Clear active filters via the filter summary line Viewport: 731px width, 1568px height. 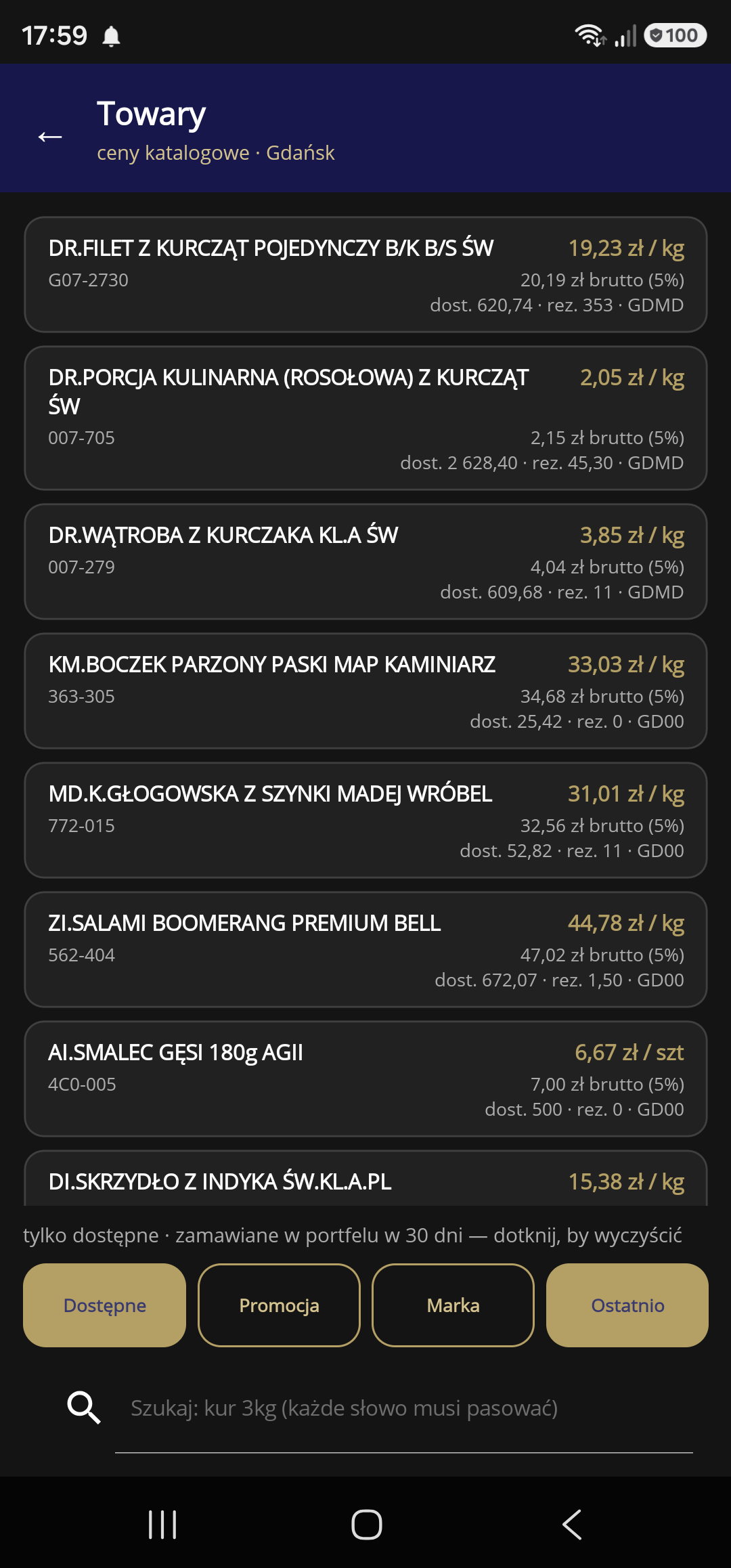pyautogui.click(x=353, y=1235)
